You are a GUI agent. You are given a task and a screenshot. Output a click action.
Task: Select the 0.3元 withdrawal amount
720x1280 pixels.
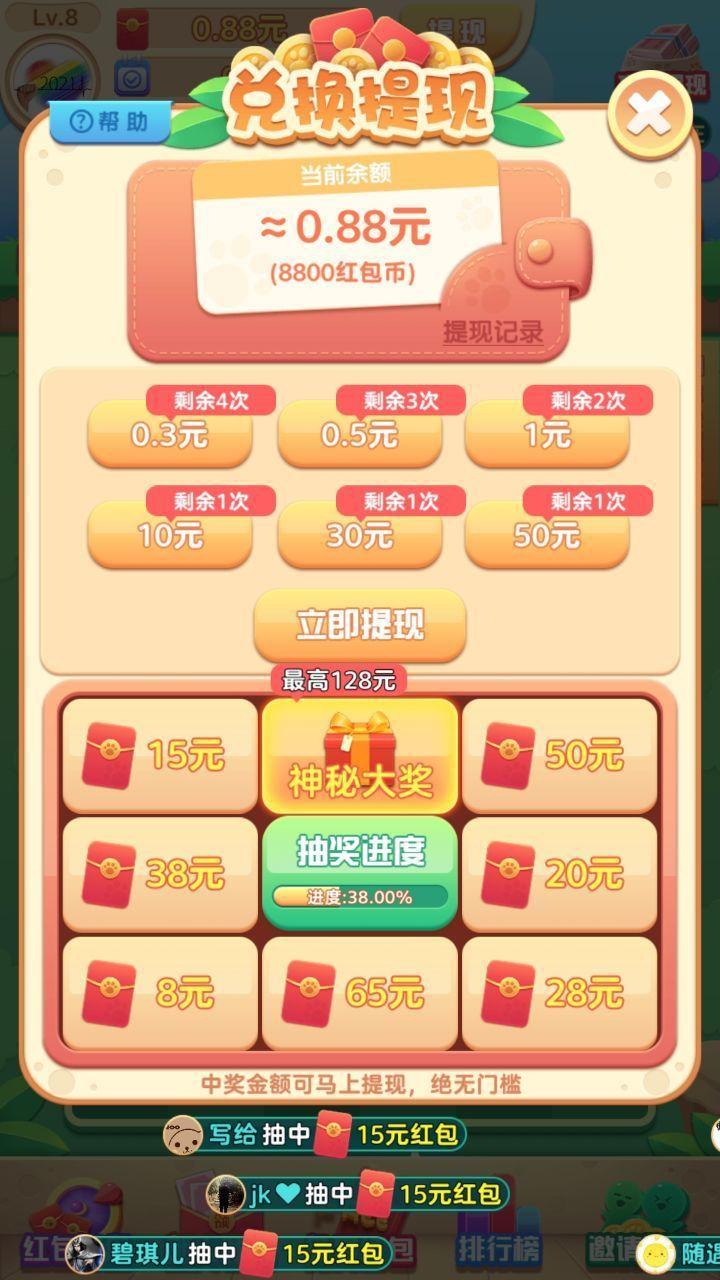click(169, 435)
